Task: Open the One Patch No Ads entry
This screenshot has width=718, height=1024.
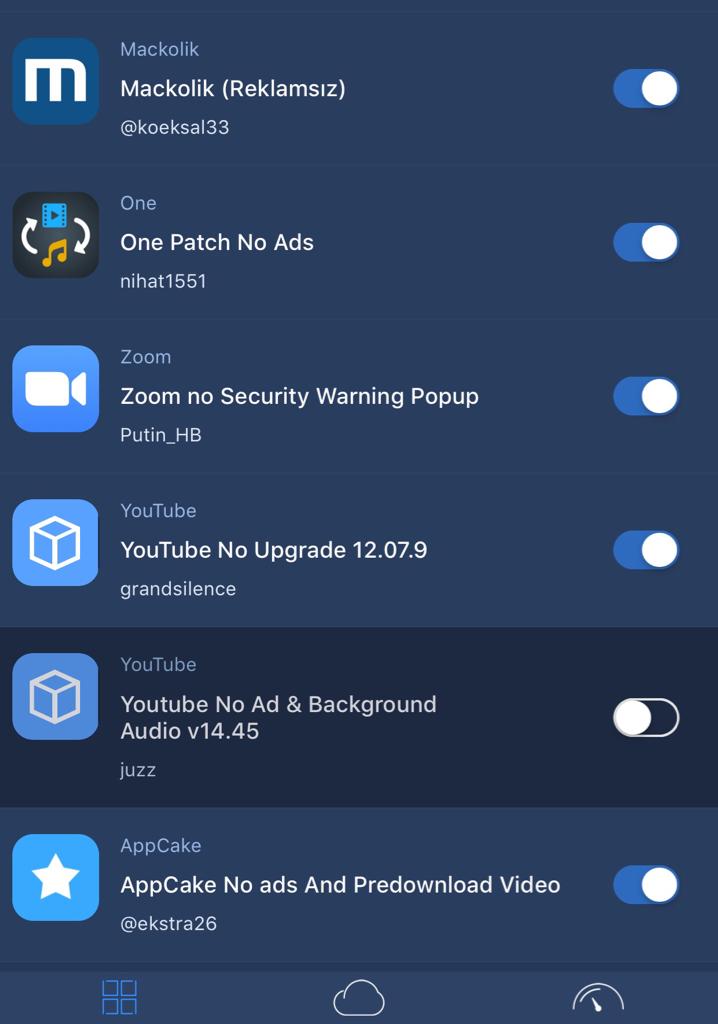Action: tap(300, 242)
